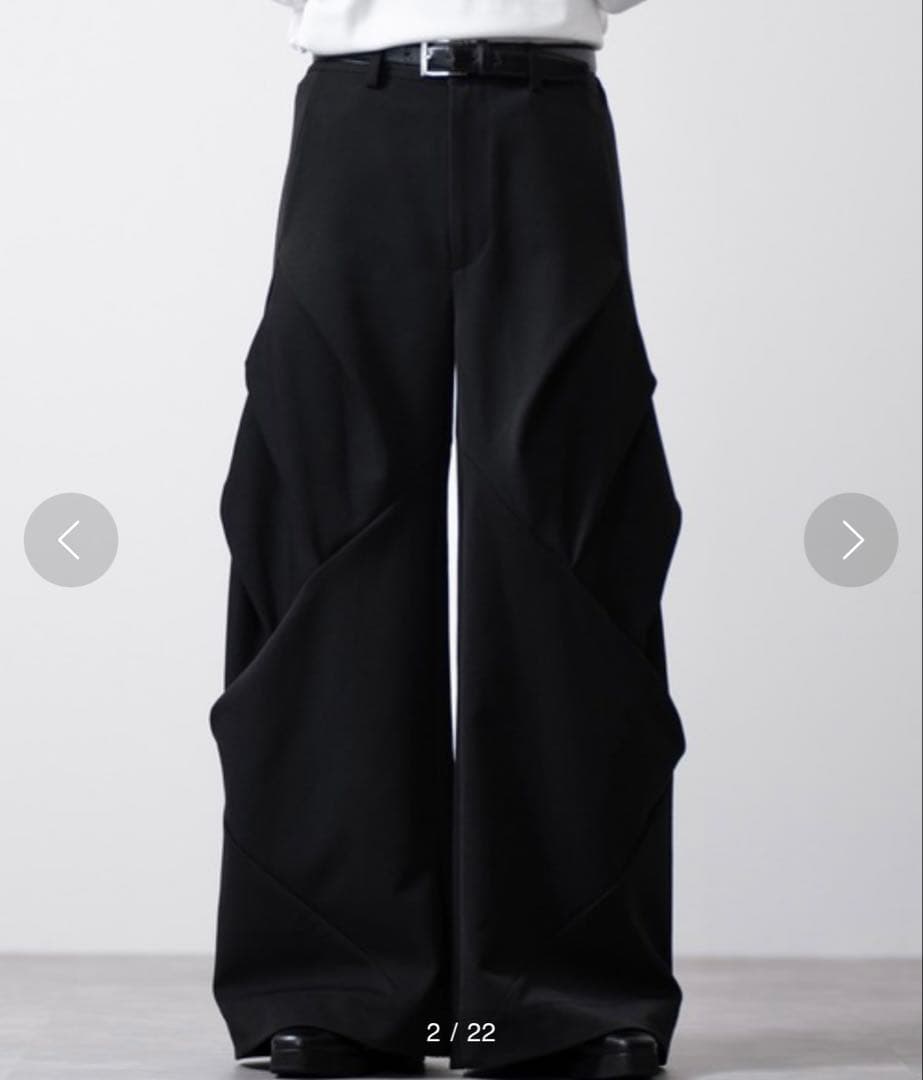The image size is (923, 1080).
Task: Go to the previous product image
Action: 70,540
